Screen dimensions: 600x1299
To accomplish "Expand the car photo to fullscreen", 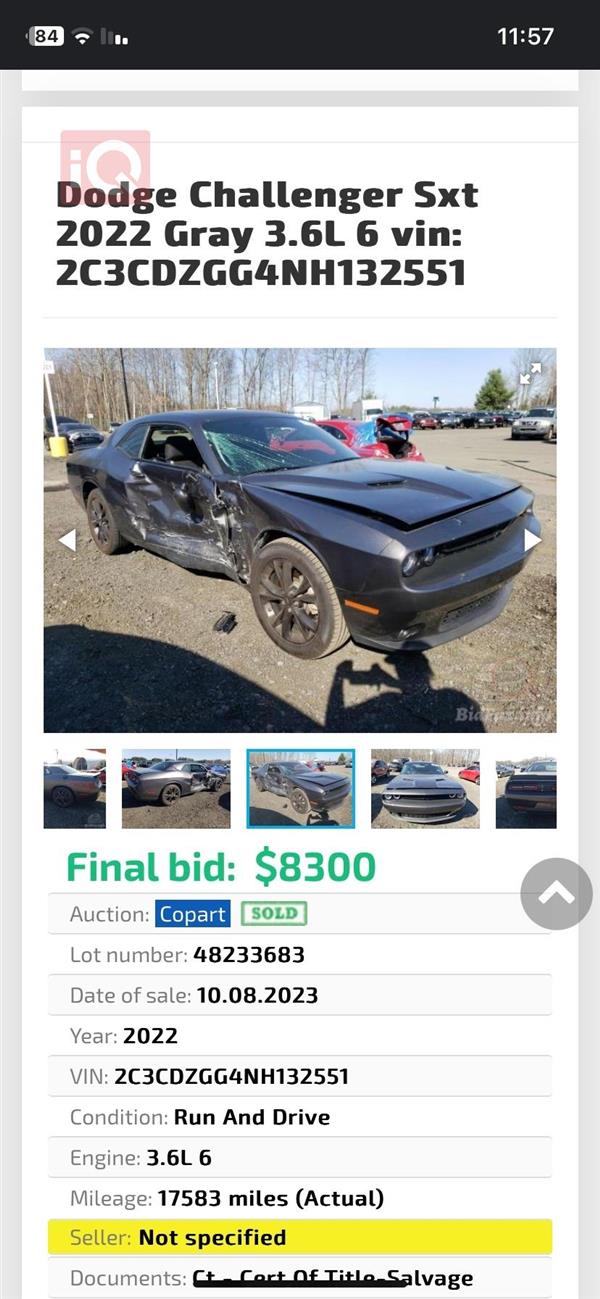I will coord(530,374).
